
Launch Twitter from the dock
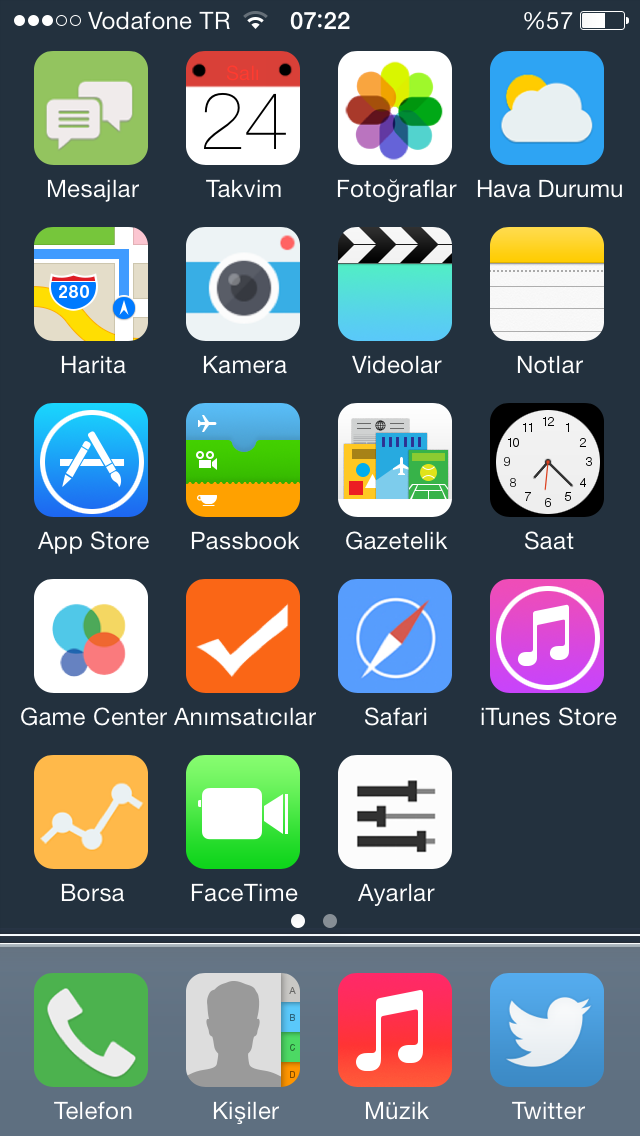click(x=547, y=1030)
